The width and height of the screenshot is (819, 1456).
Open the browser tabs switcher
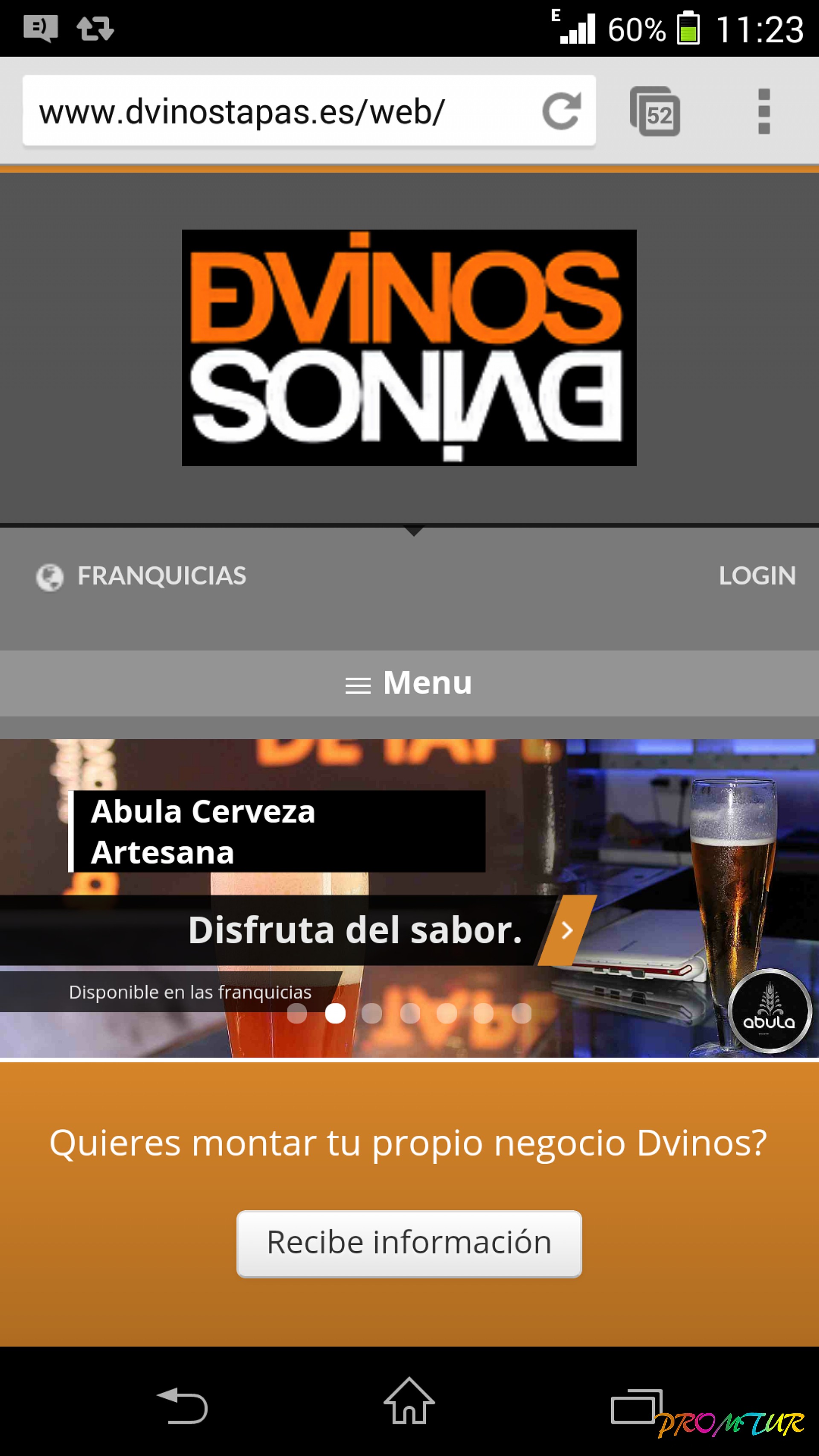pyautogui.click(x=656, y=111)
